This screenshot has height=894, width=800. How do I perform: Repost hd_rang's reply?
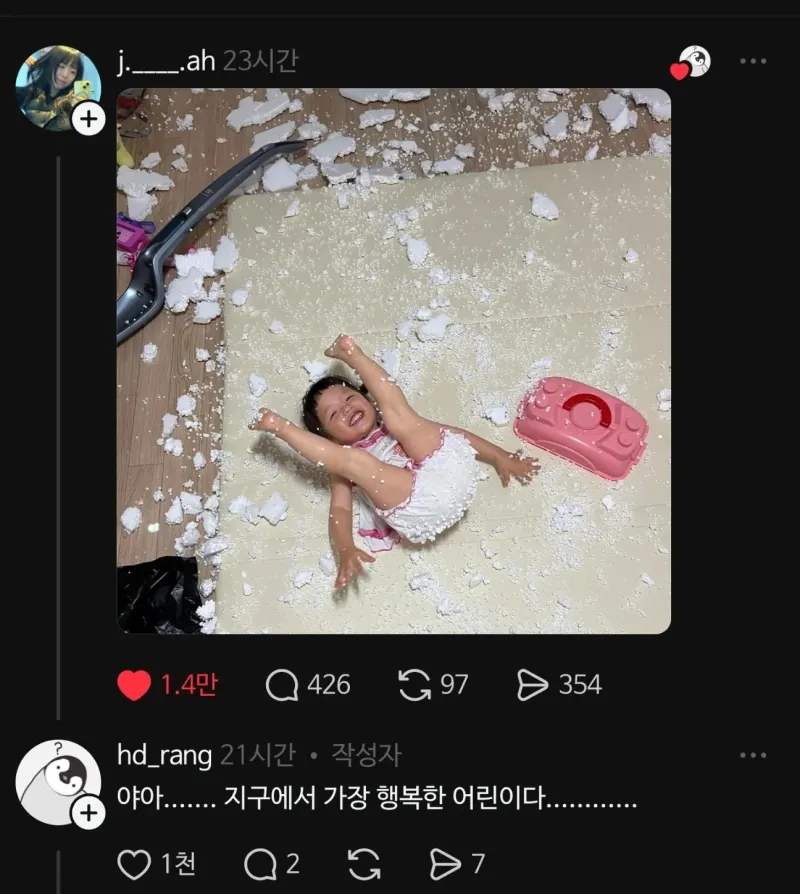(364, 863)
